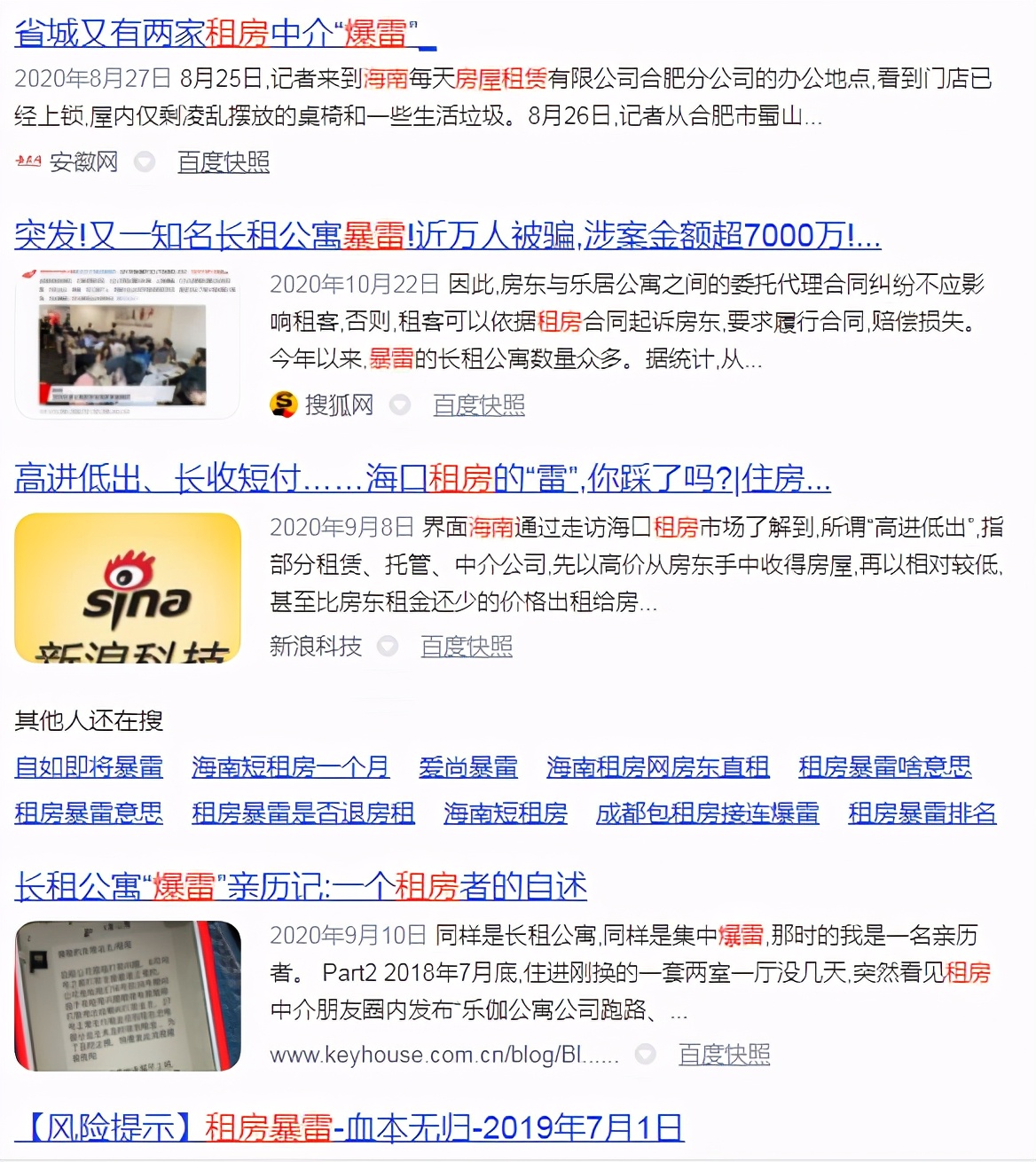Expand the dropdown arrow next to 新浪科技

388,647
